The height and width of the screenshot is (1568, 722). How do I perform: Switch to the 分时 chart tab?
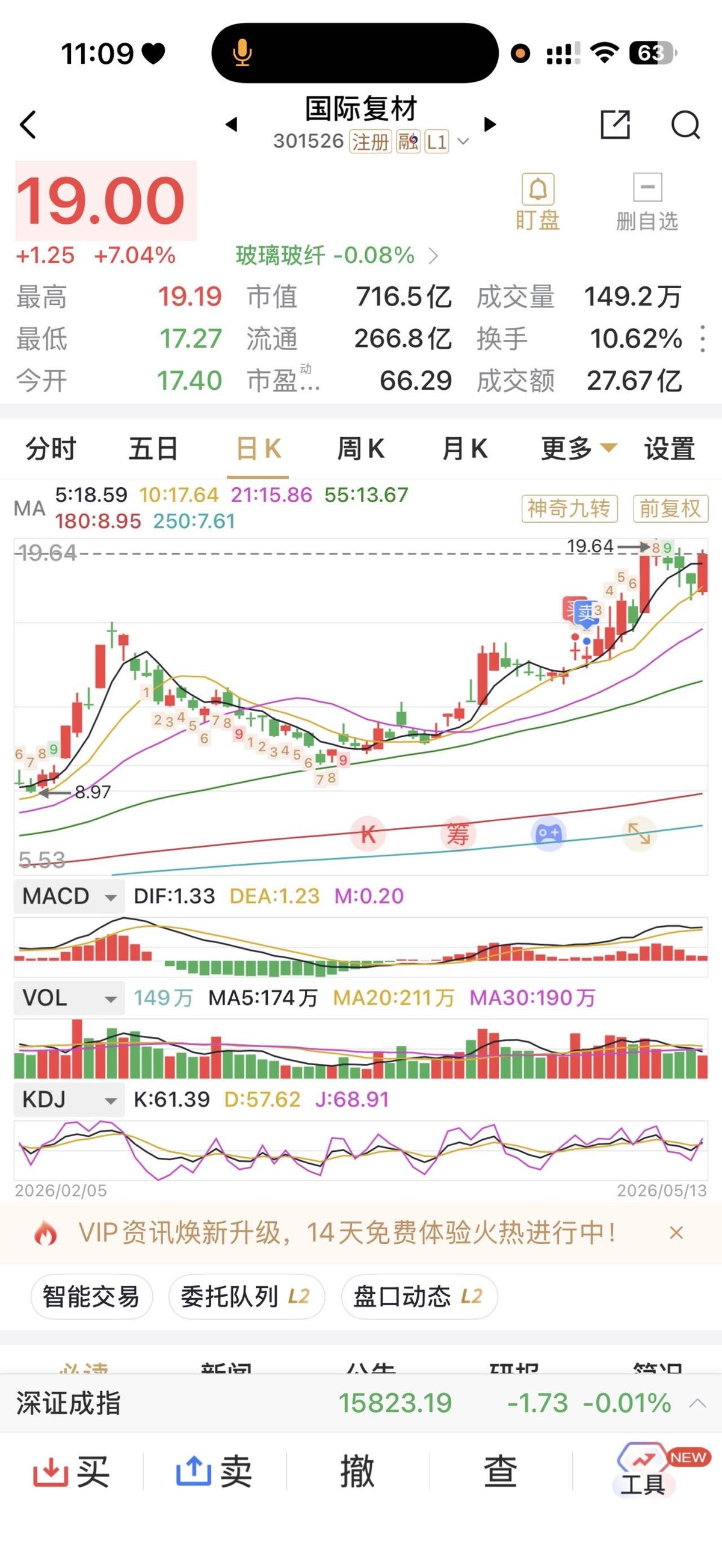point(51,449)
